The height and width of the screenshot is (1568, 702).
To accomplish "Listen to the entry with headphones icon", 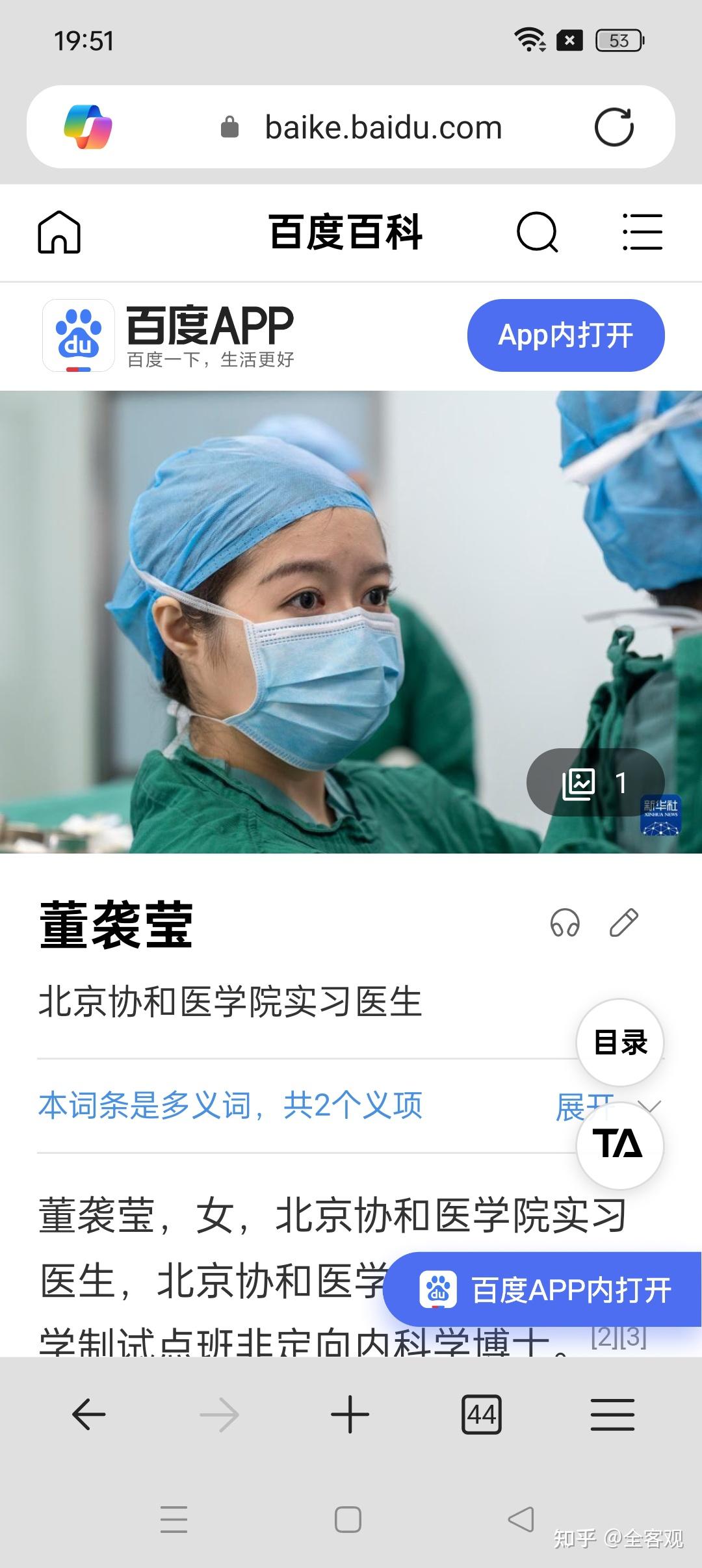I will coord(565,923).
